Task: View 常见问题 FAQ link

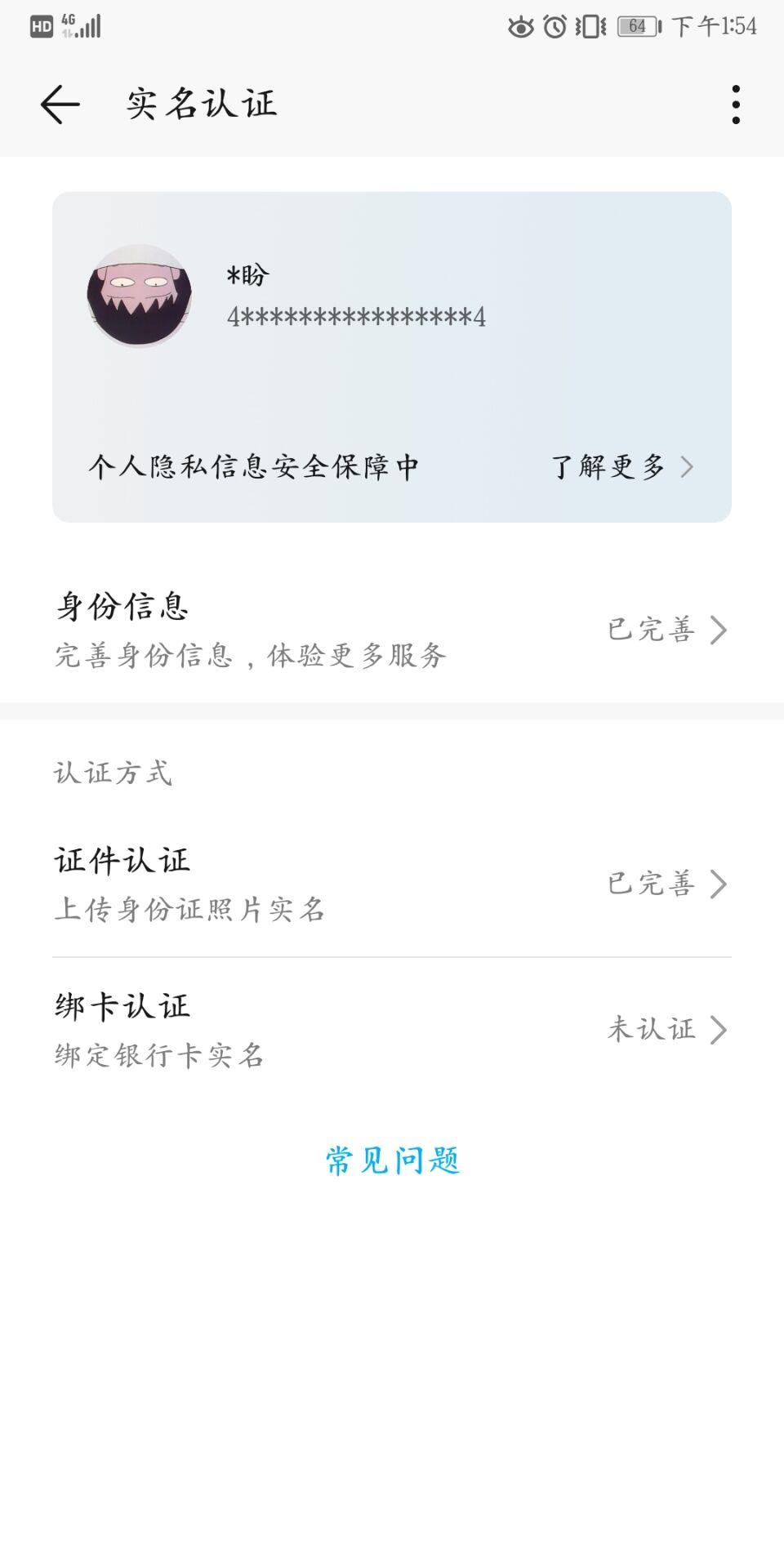Action: coord(393,1160)
